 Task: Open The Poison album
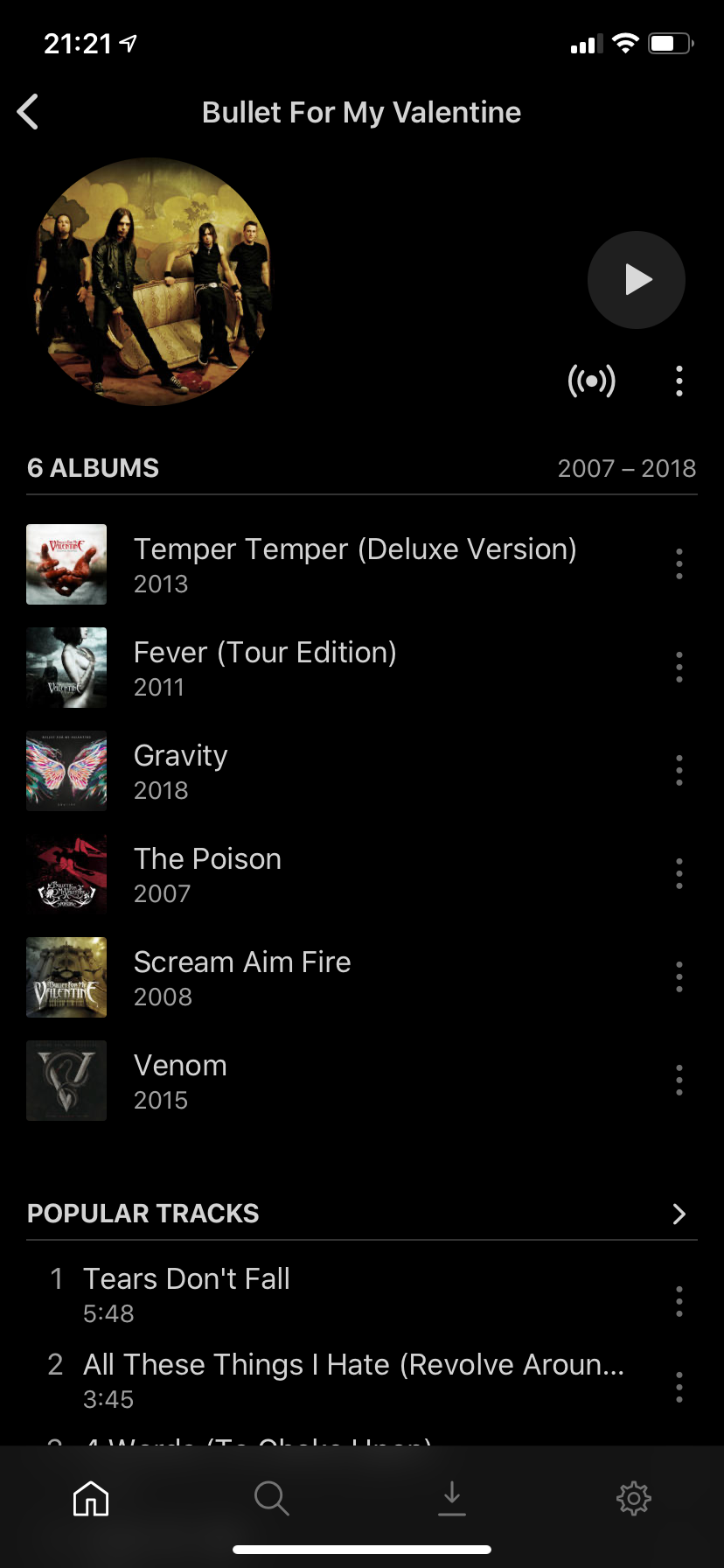pyautogui.click(x=206, y=873)
